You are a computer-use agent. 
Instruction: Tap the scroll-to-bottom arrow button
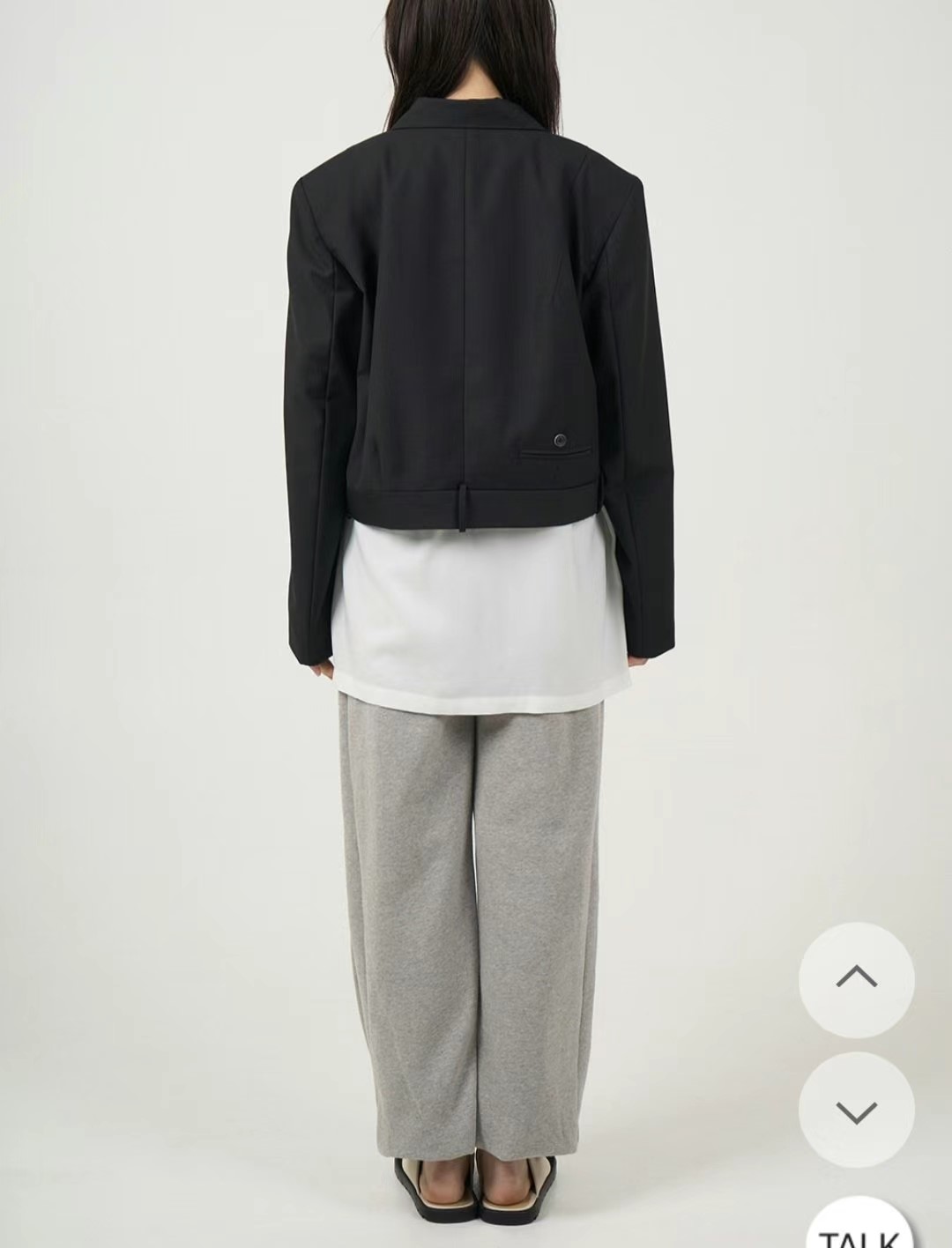pos(856,1111)
